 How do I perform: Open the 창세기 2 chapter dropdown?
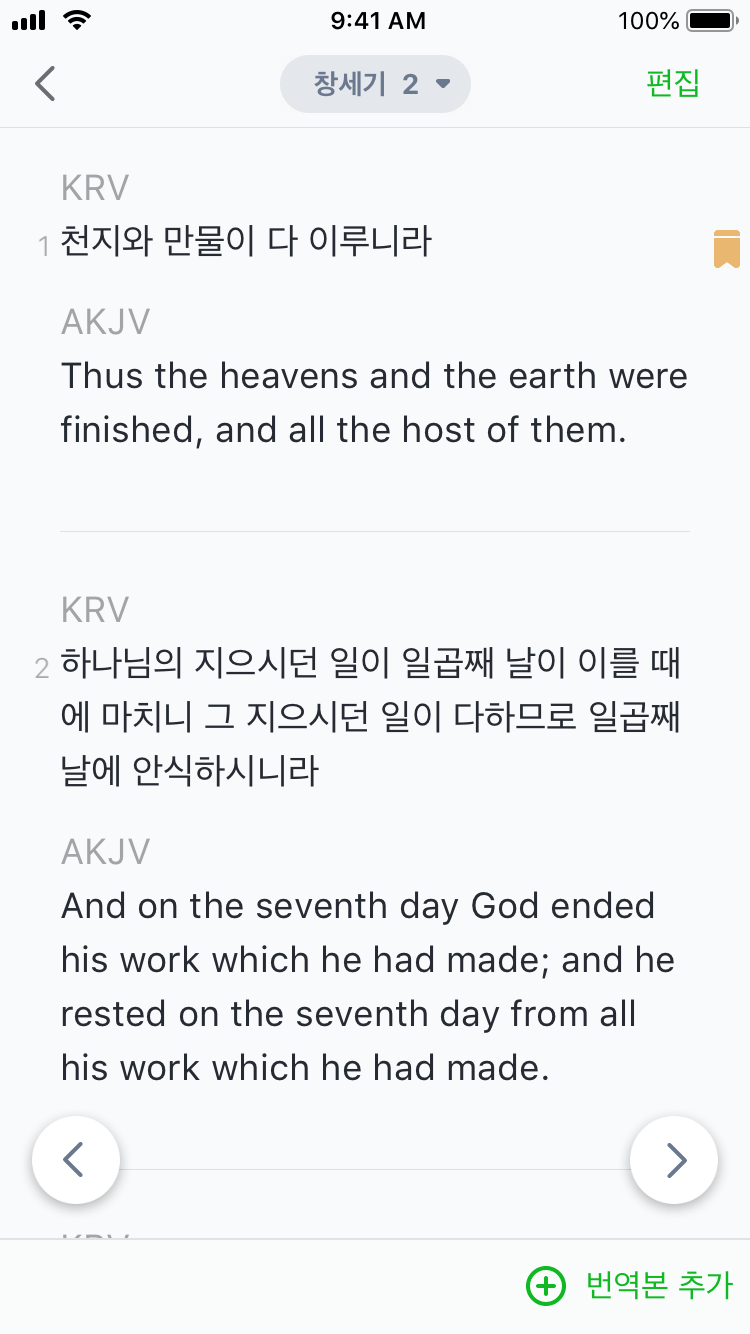pos(376,84)
